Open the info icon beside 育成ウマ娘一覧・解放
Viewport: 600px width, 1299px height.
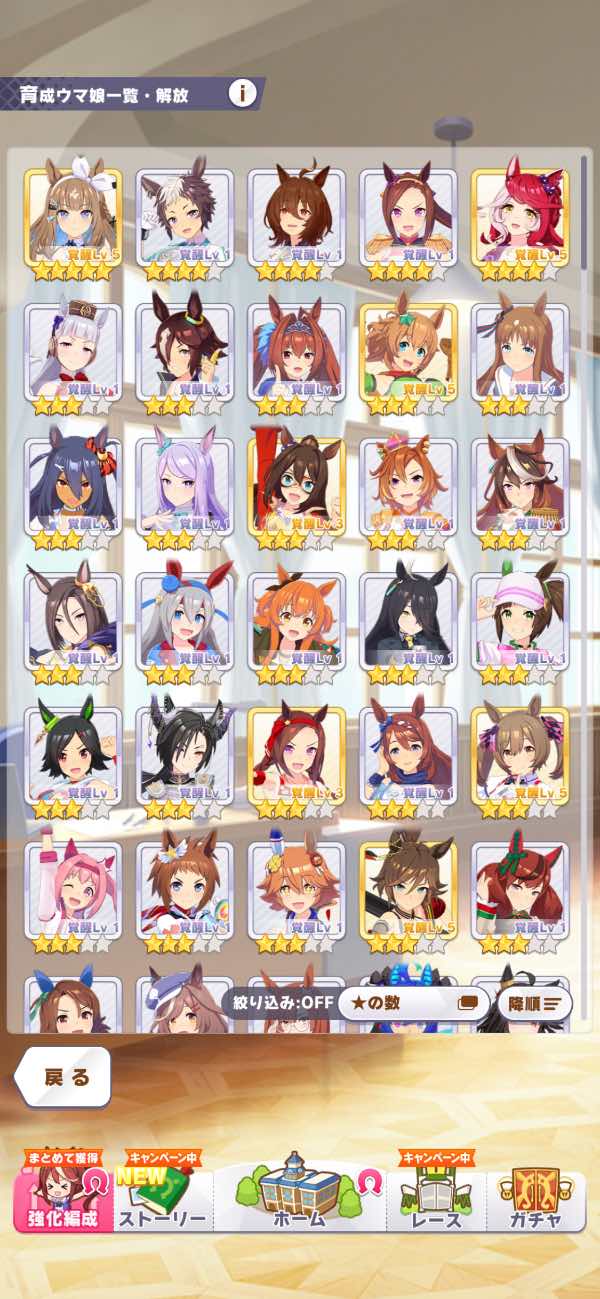click(x=240, y=94)
